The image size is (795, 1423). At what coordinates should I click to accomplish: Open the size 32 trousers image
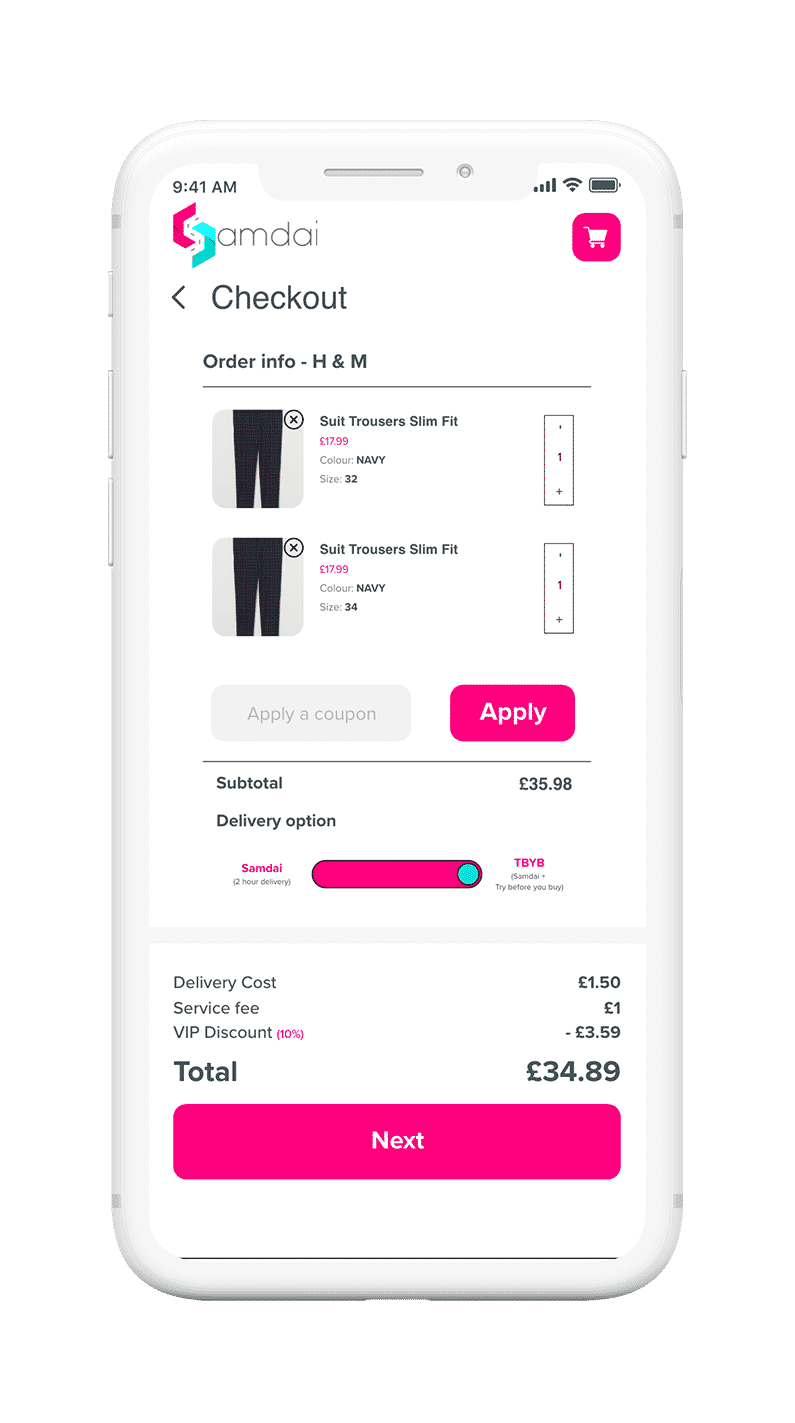[257, 459]
